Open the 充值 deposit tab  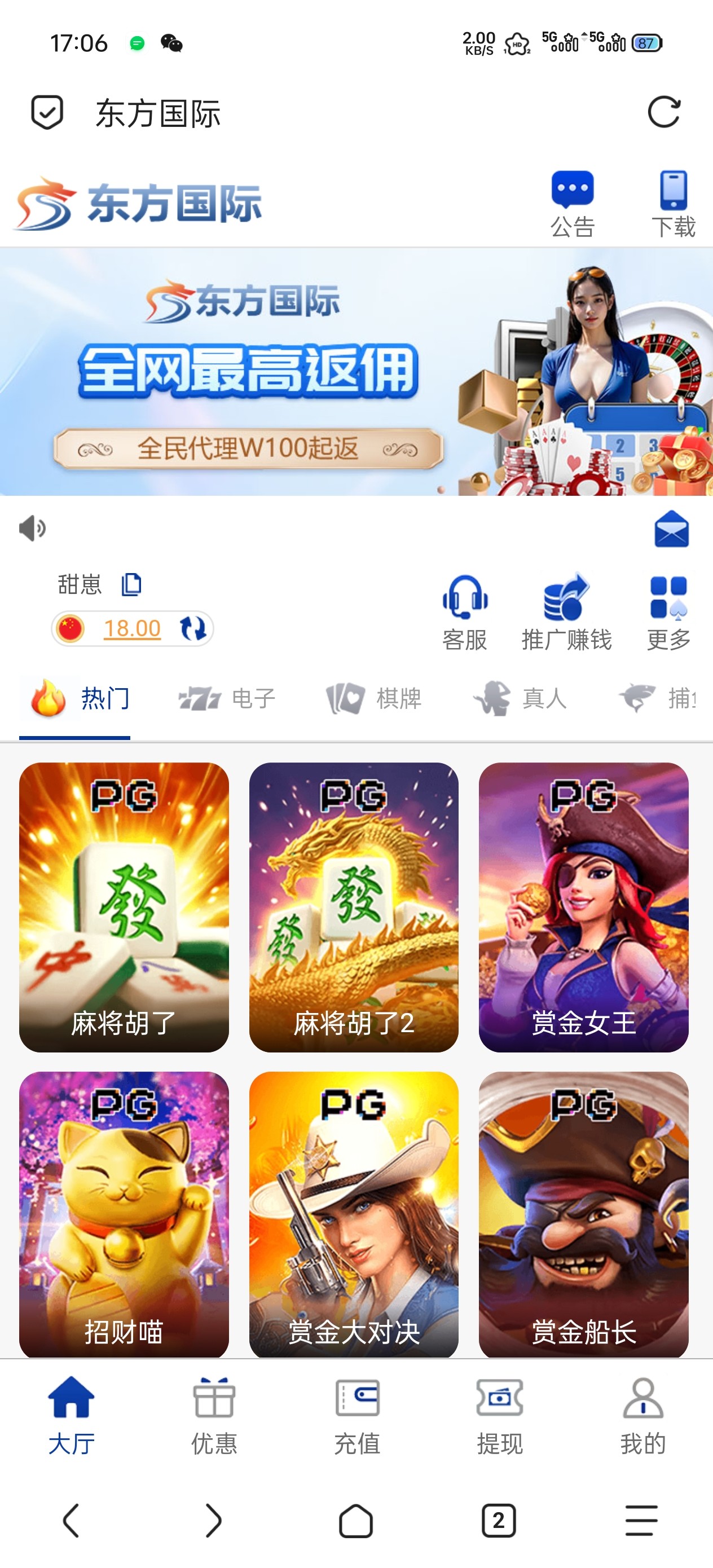[x=358, y=1416]
